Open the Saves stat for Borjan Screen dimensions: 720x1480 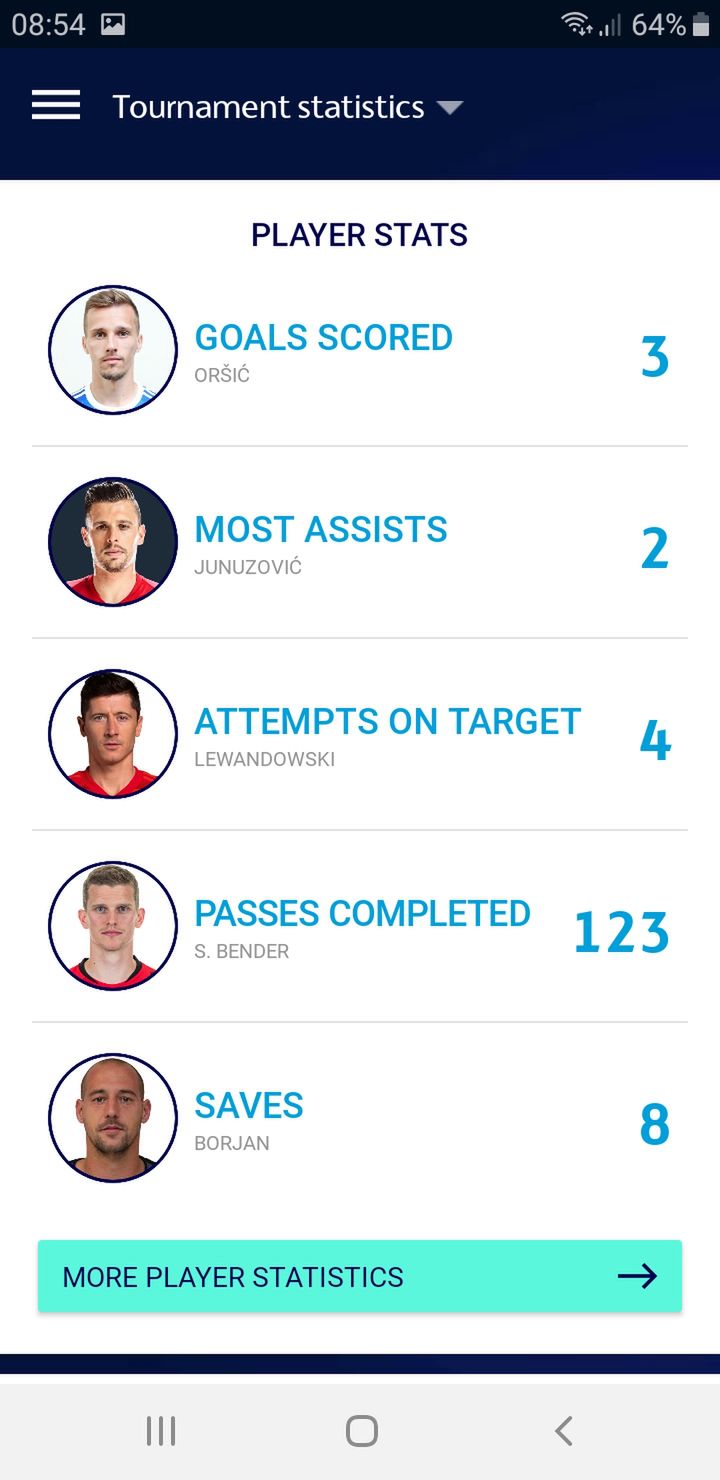tap(360, 1118)
